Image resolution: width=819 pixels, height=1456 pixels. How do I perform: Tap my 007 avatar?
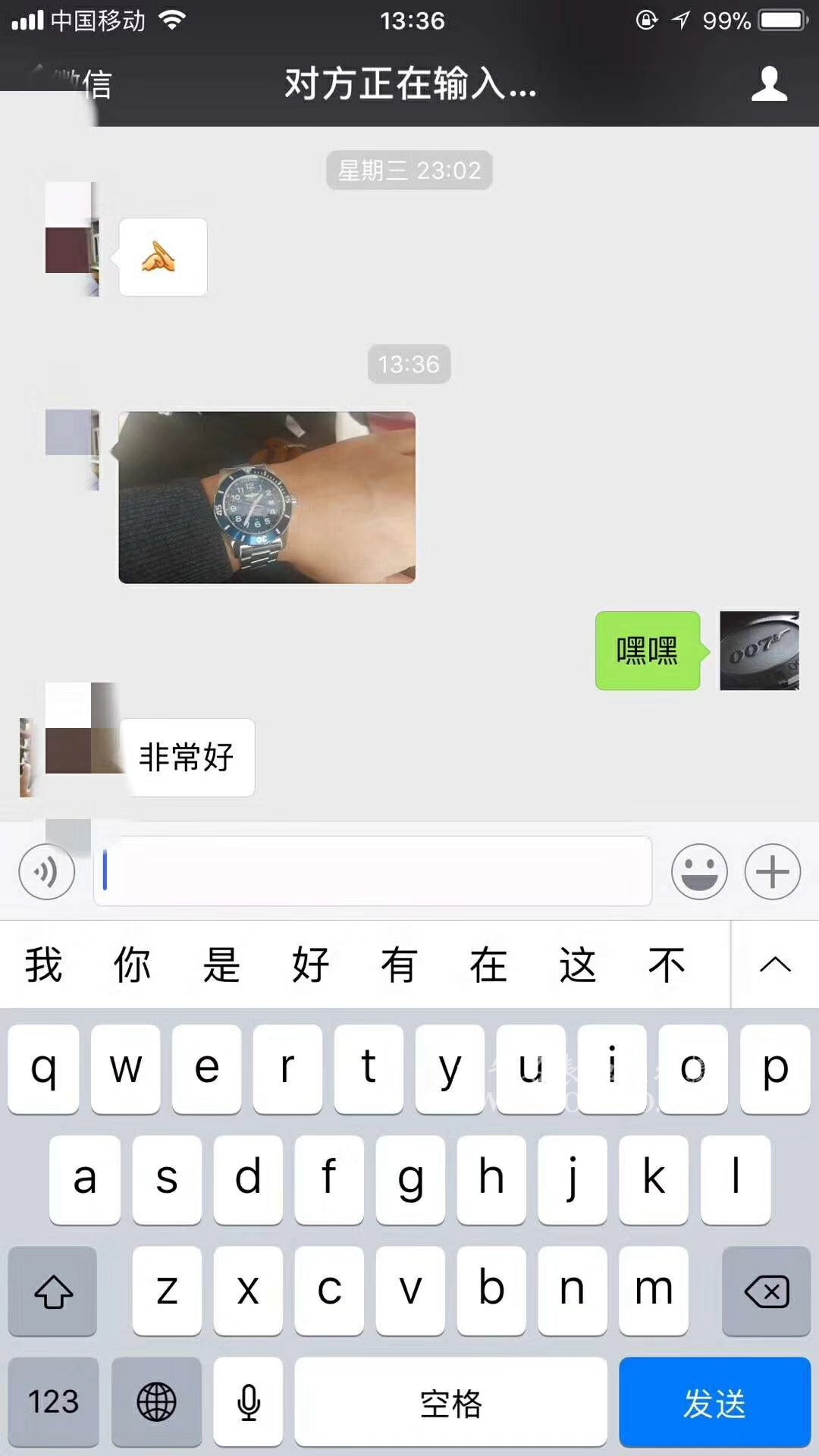759,651
